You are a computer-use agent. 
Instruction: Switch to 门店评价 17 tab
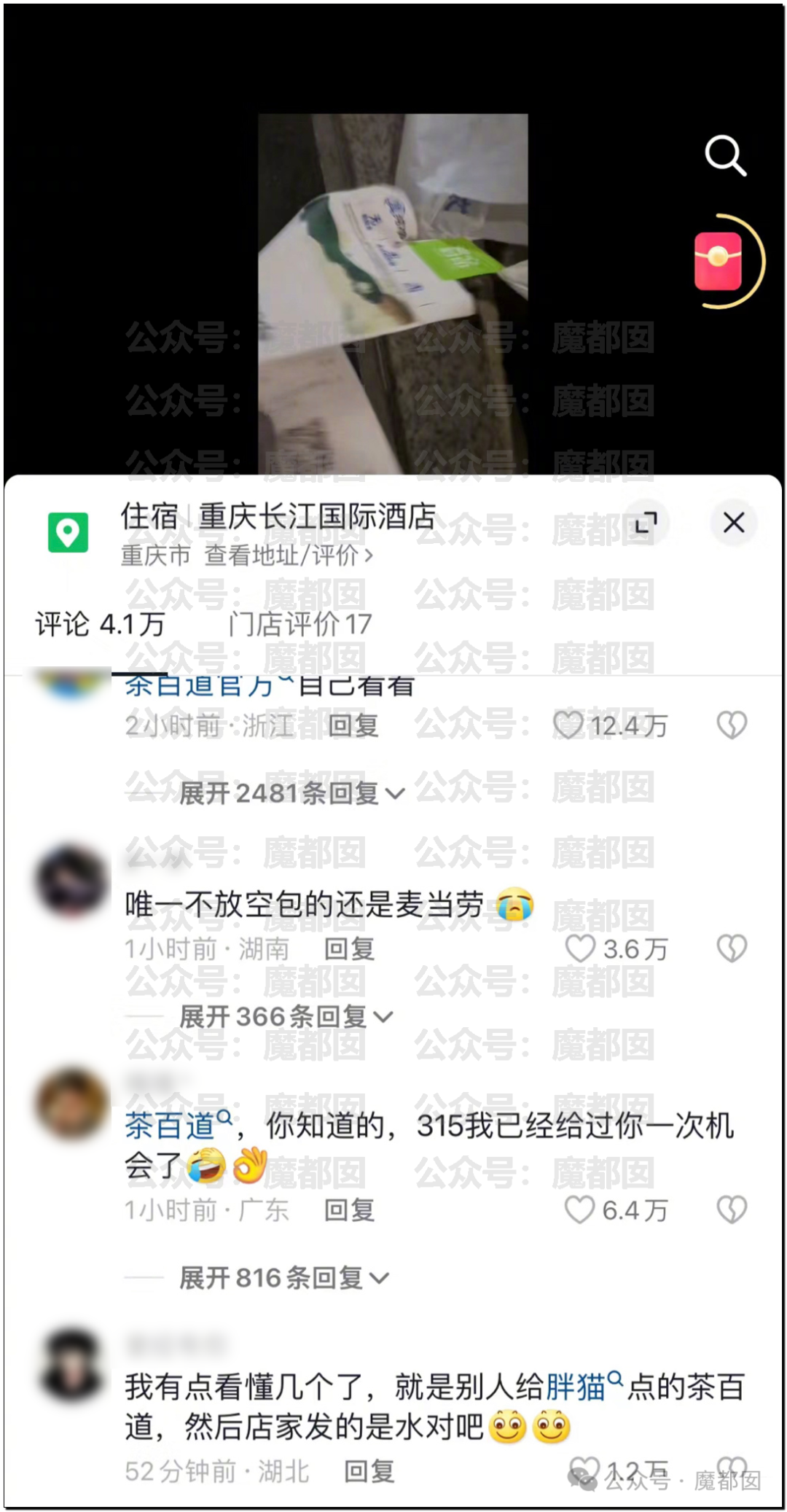click(299, 625)
